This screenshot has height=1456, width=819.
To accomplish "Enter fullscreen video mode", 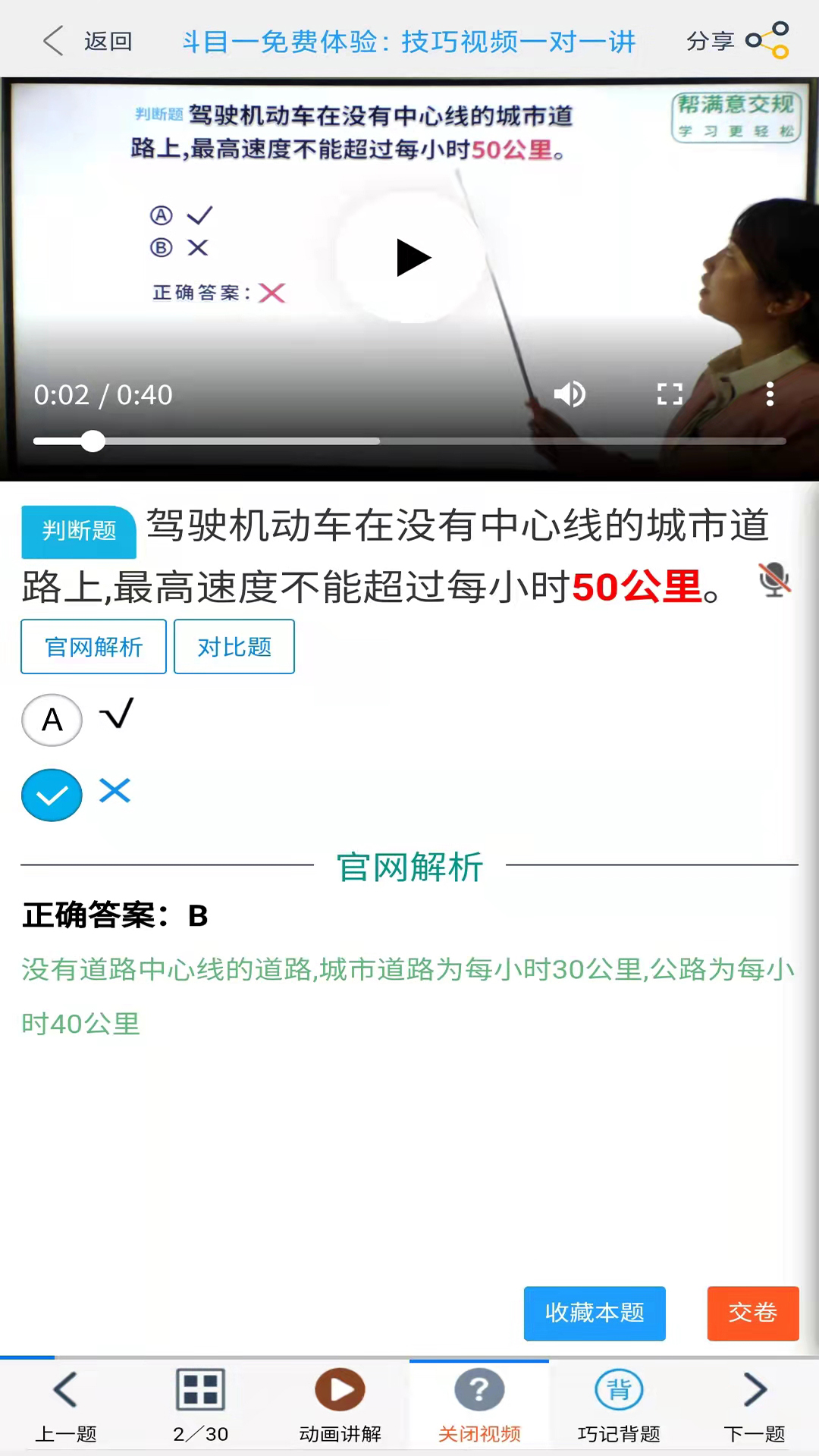I will [x=670, y=394].
